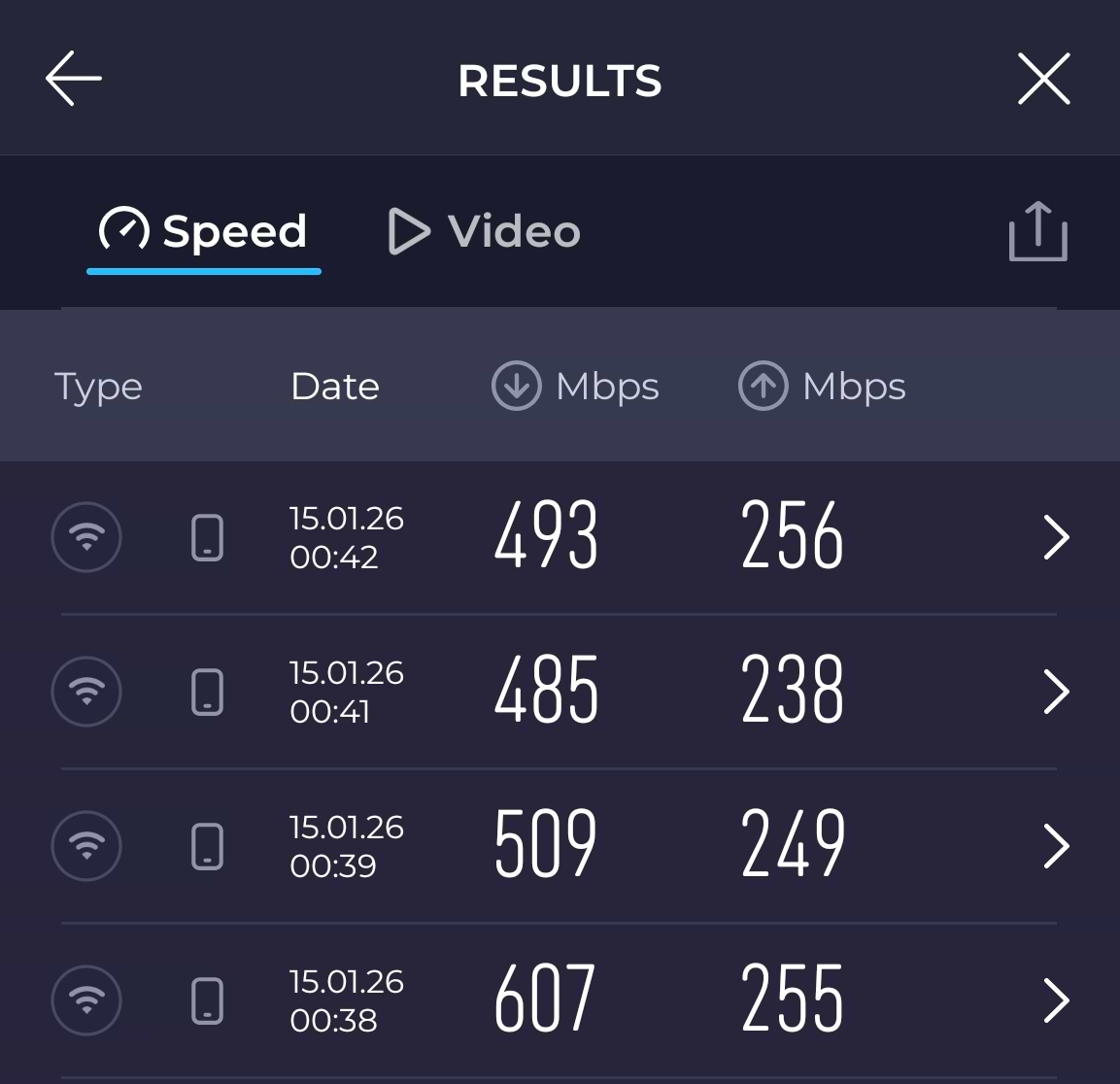The image size is (1120, 1084).
Task: Select the Speed tab
Action: pyautogui.click(x=204, y=231)
